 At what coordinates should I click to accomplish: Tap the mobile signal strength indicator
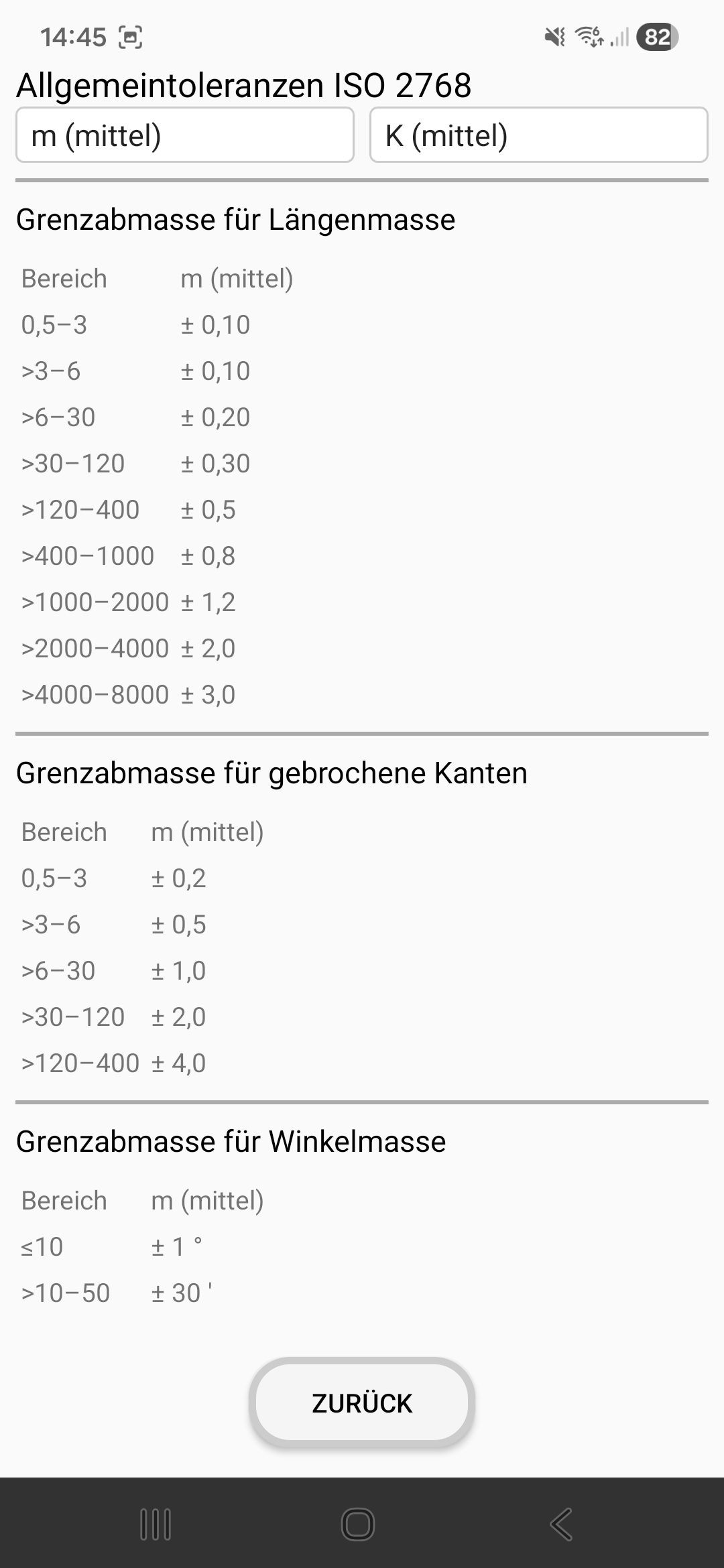620,38
